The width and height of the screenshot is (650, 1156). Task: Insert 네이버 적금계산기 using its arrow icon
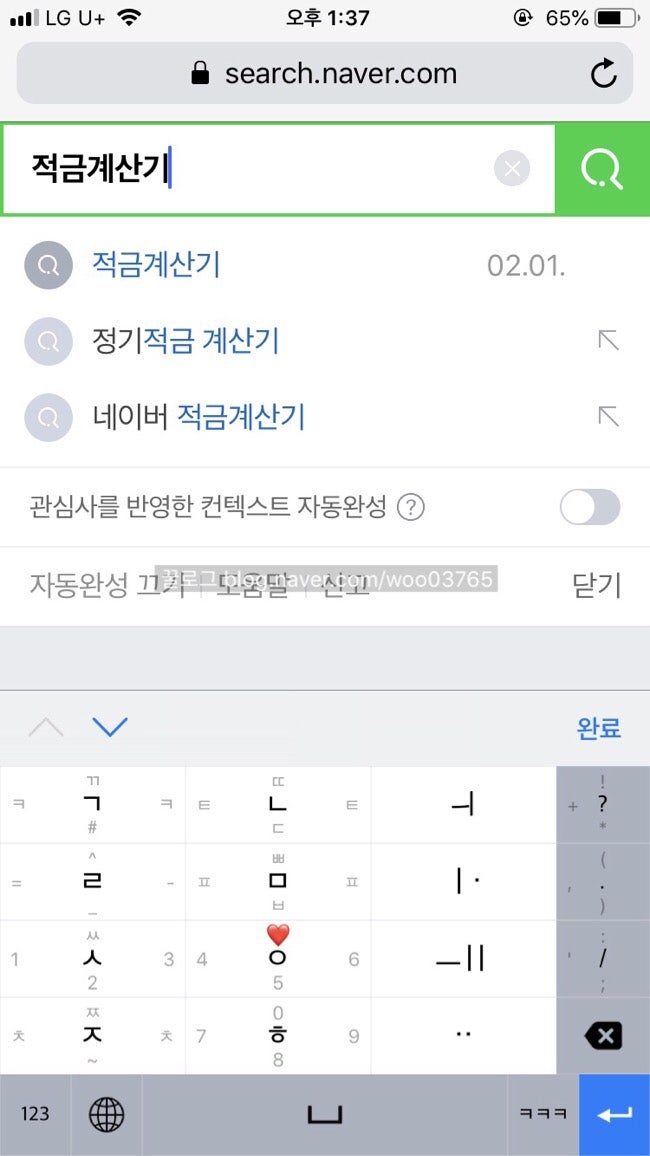pos(608,417)
